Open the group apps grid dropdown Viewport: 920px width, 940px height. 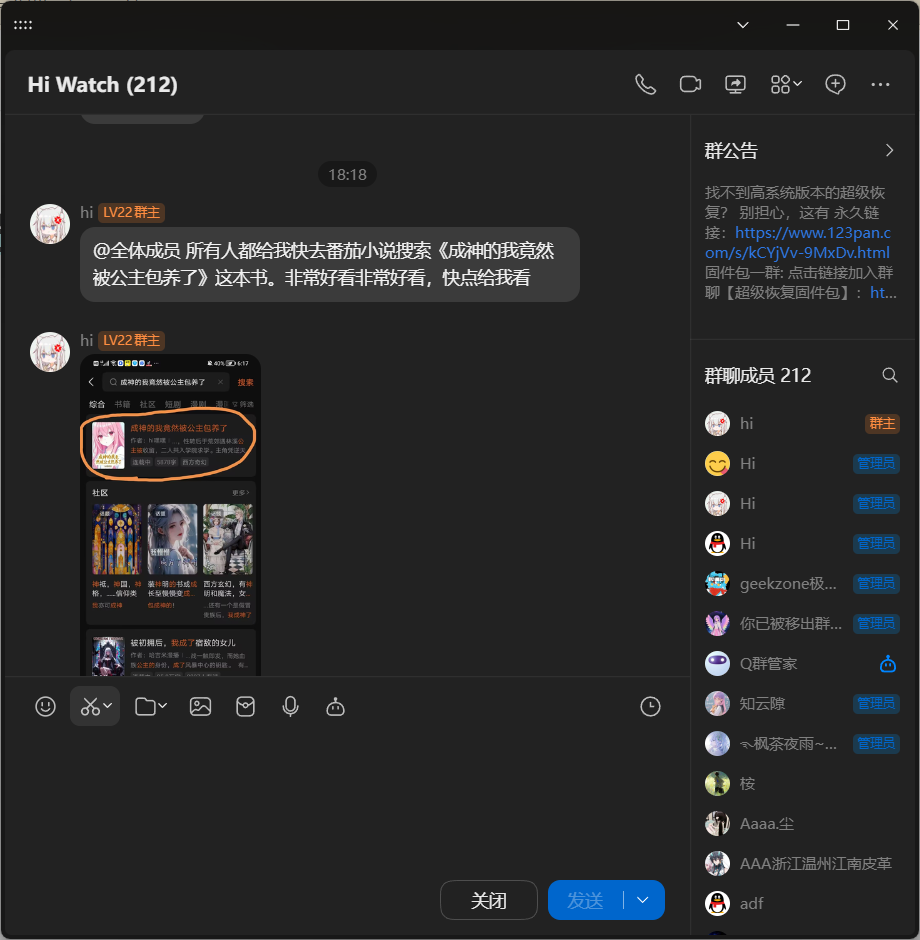786,84
